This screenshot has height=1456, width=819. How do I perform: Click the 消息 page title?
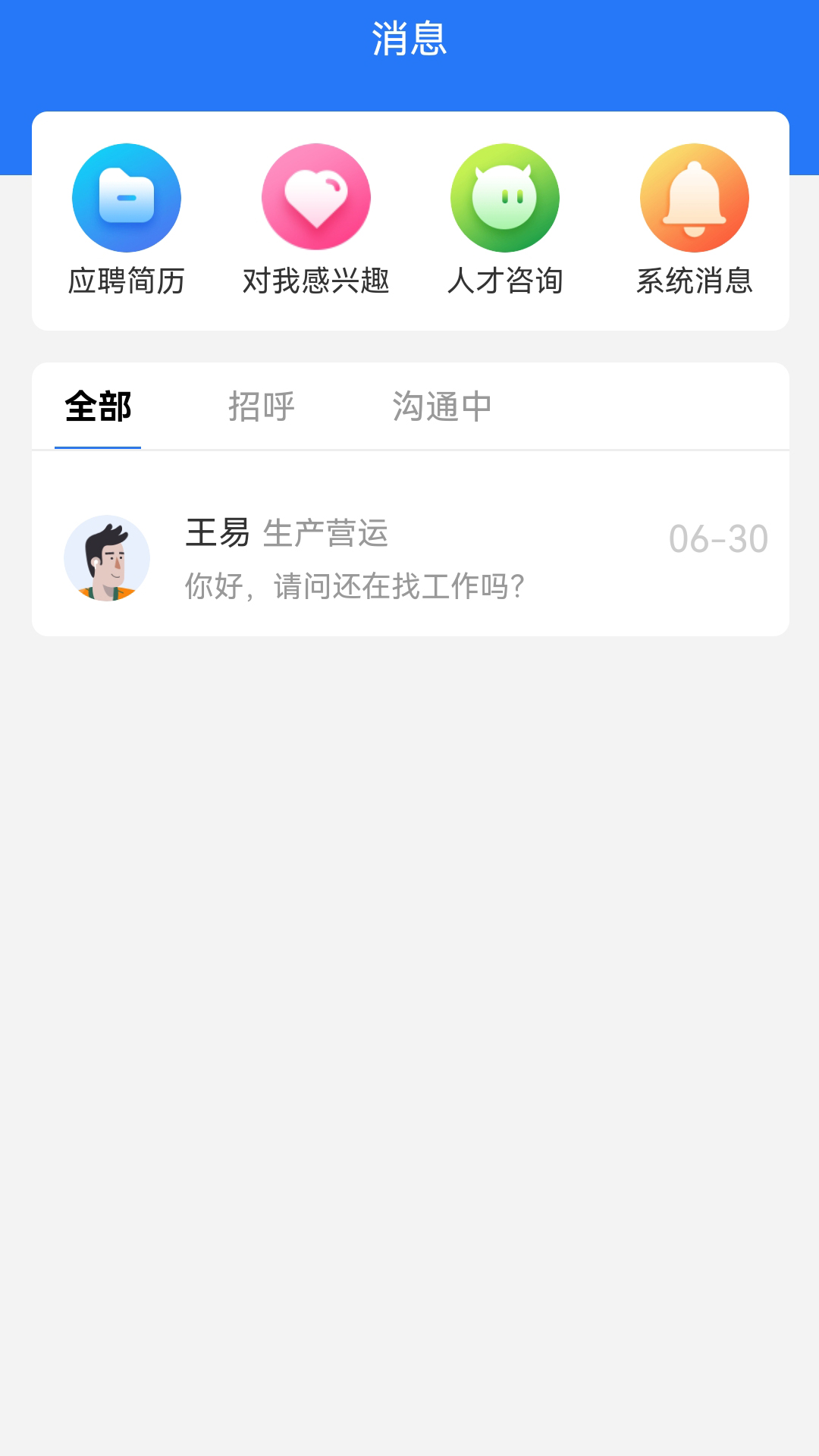[x=409, y=42]
